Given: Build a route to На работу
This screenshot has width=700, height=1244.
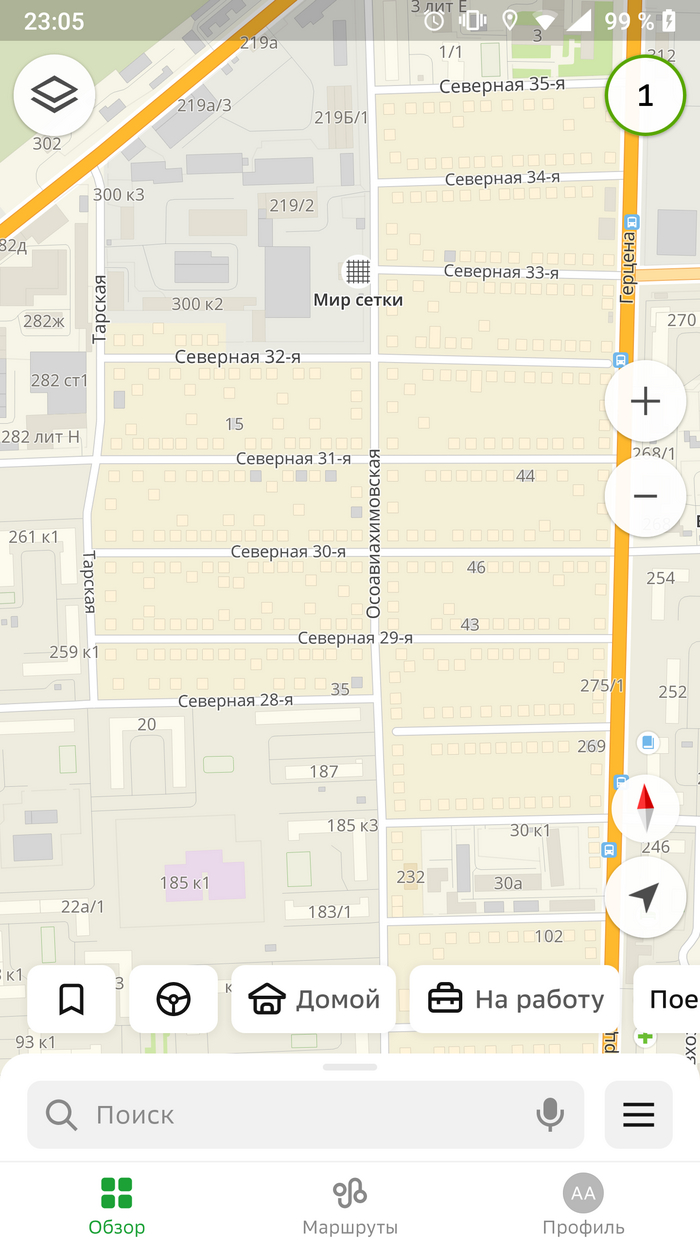Looking at the screenshot, I should 515,999.
